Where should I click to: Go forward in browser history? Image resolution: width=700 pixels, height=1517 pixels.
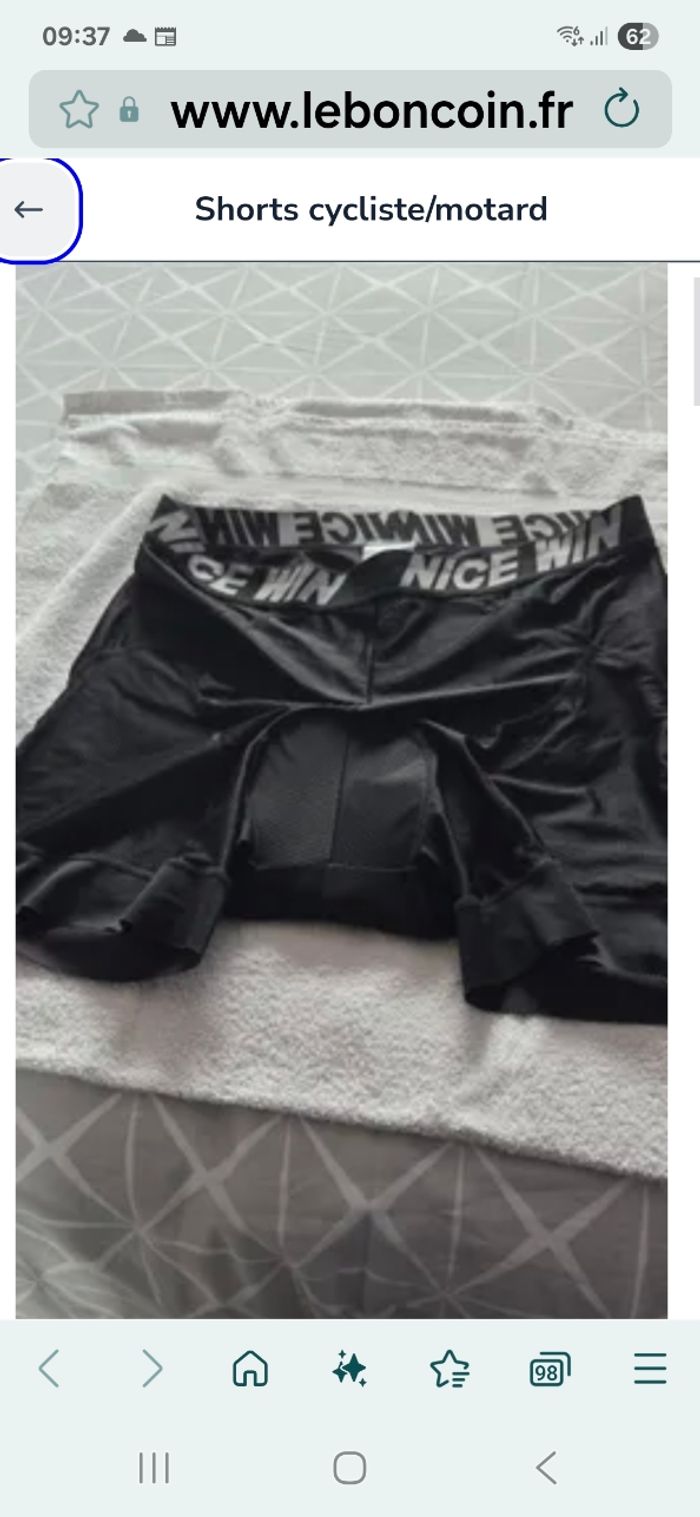point(151,1368)
